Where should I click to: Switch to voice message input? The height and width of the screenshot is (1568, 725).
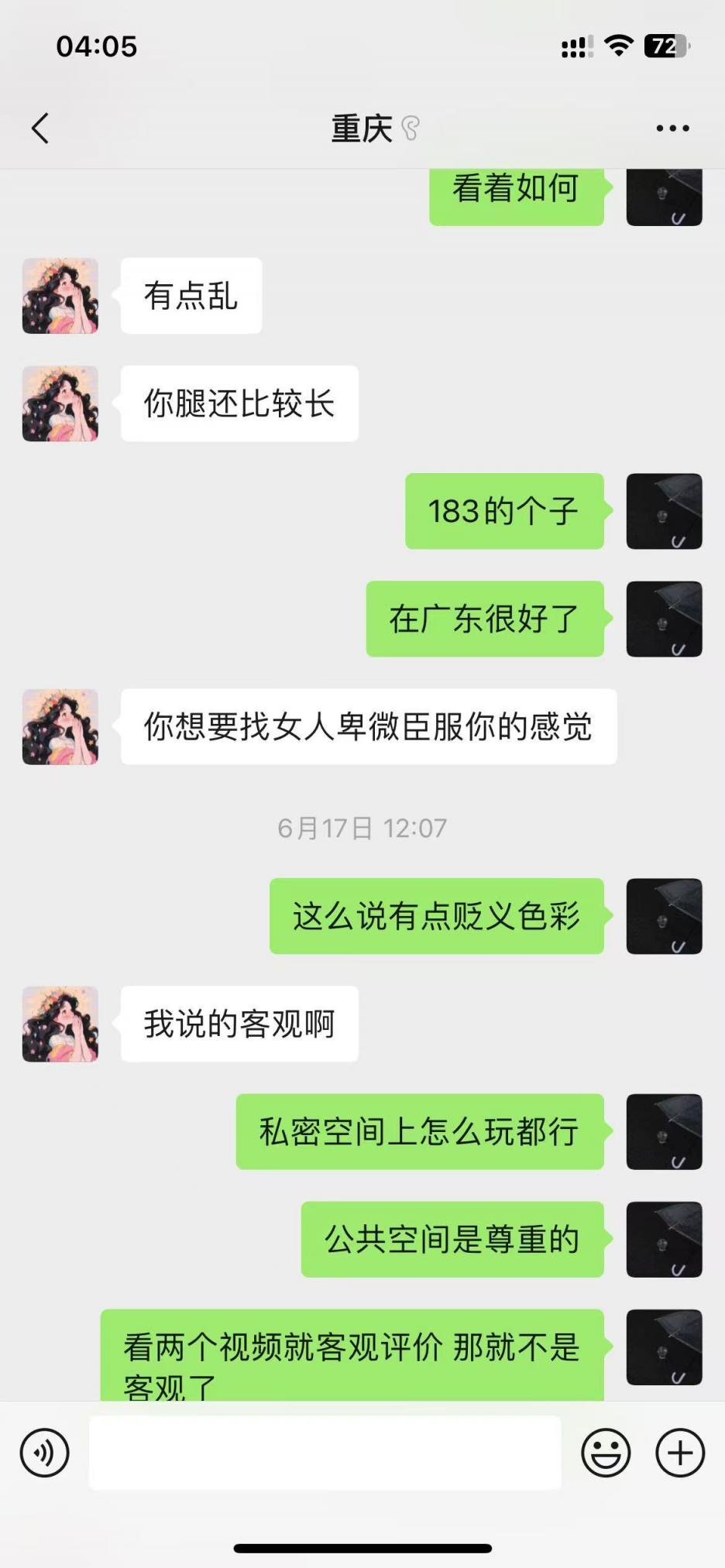tap(45, 1453)
